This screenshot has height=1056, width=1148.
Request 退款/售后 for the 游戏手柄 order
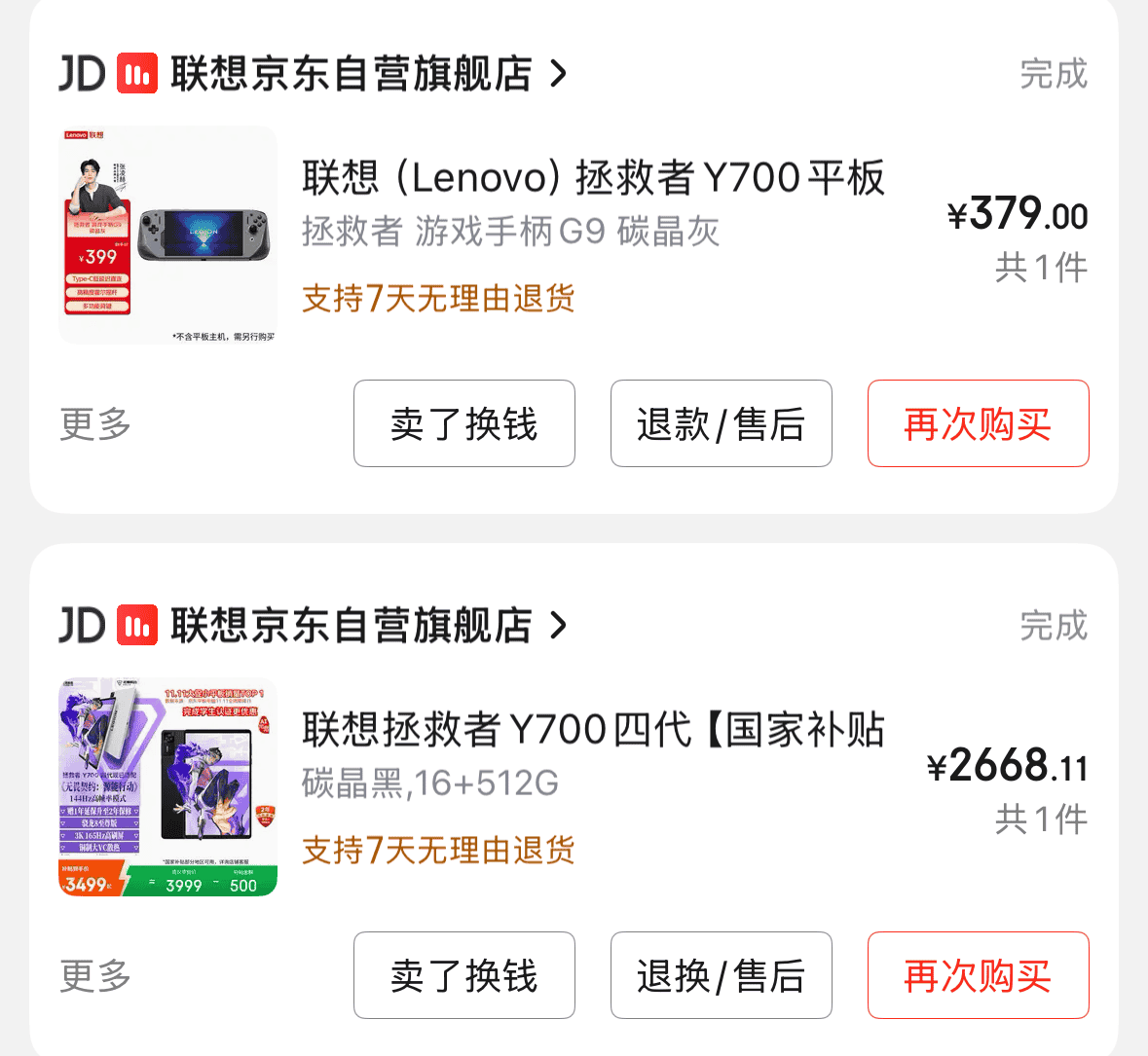point(721,424)
